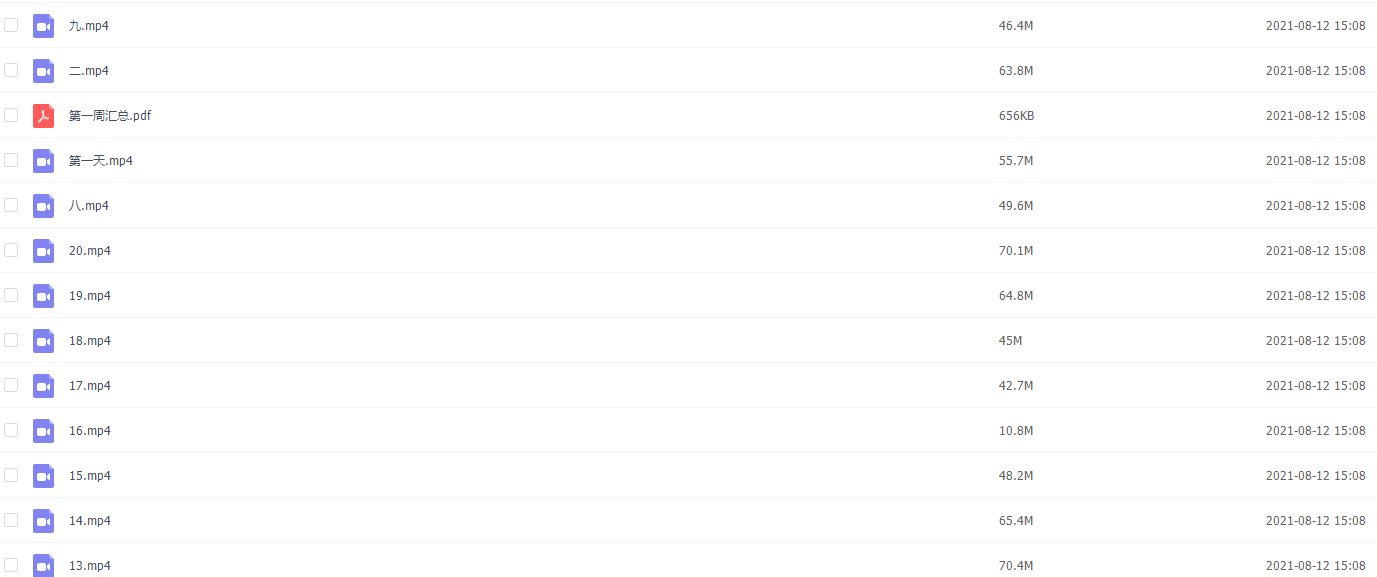1377x577 pixels.
Task: Select the checkbox for 二.mp4
Action: [11, 70]
